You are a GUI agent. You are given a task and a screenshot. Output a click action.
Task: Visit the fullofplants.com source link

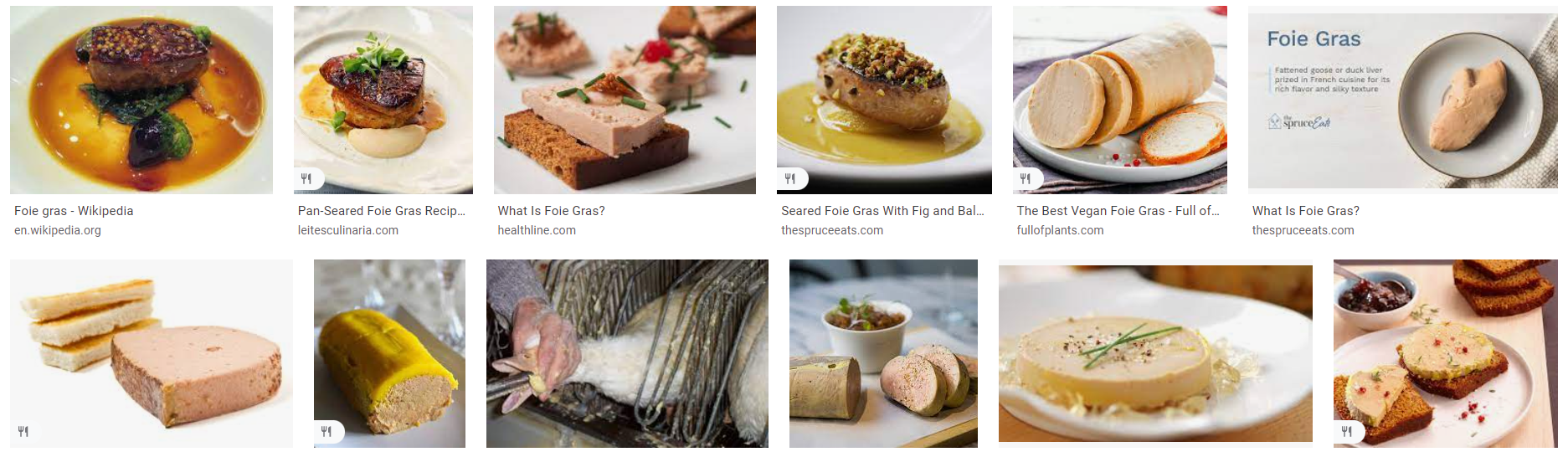pyautogui.click(x=1060, y=230)
